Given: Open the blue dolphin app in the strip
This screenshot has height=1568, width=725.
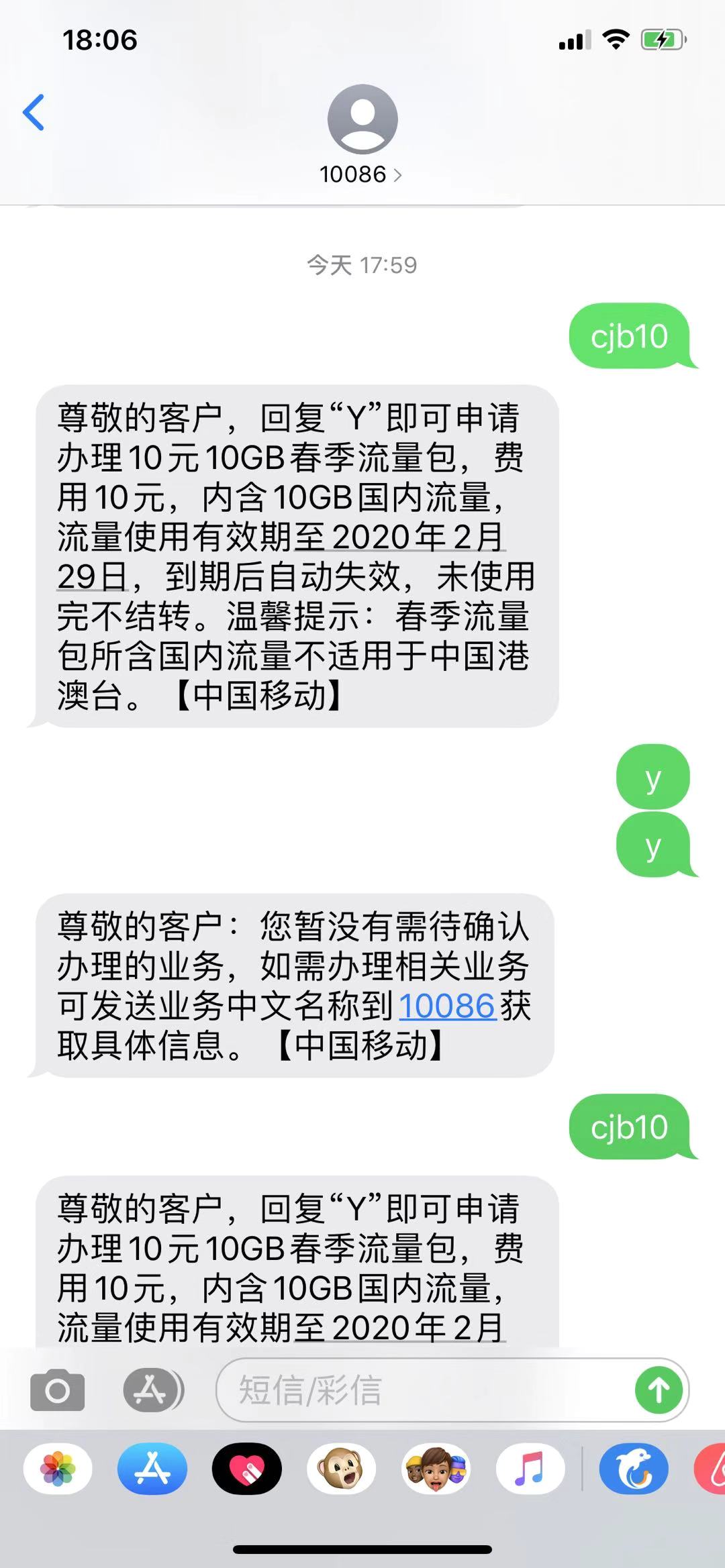Looking at the screenshot, I should (634, 1468).
